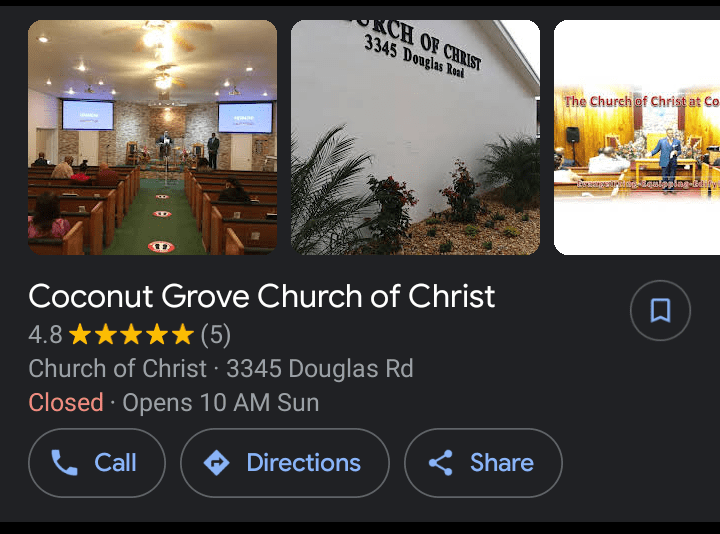Viewport: 720px width, 534px height.
Task: Open the Coconut Grove Church of Christ listing
Action: (x=262, y=296)
